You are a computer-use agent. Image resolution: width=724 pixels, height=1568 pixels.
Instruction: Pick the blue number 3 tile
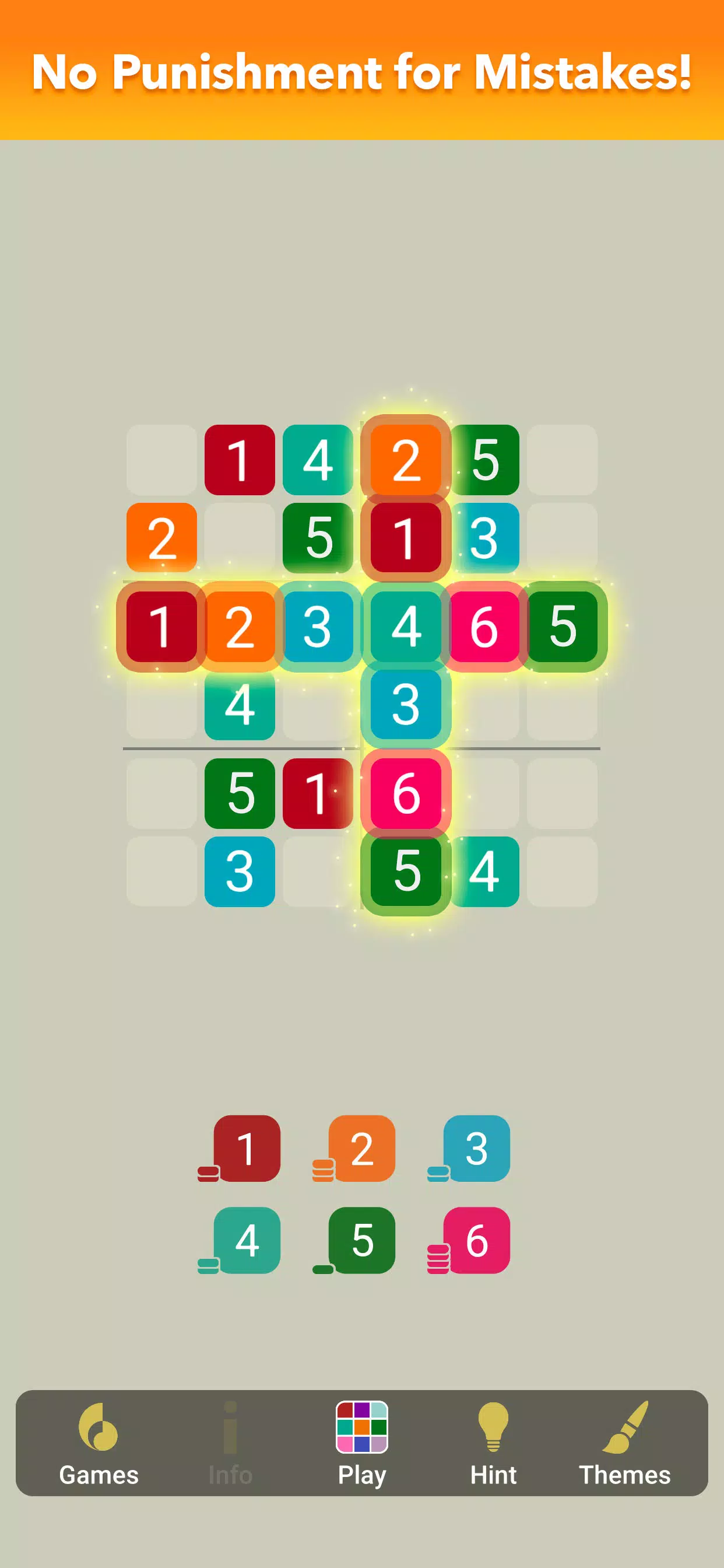pyautogui.click(x=476, y=1149)
